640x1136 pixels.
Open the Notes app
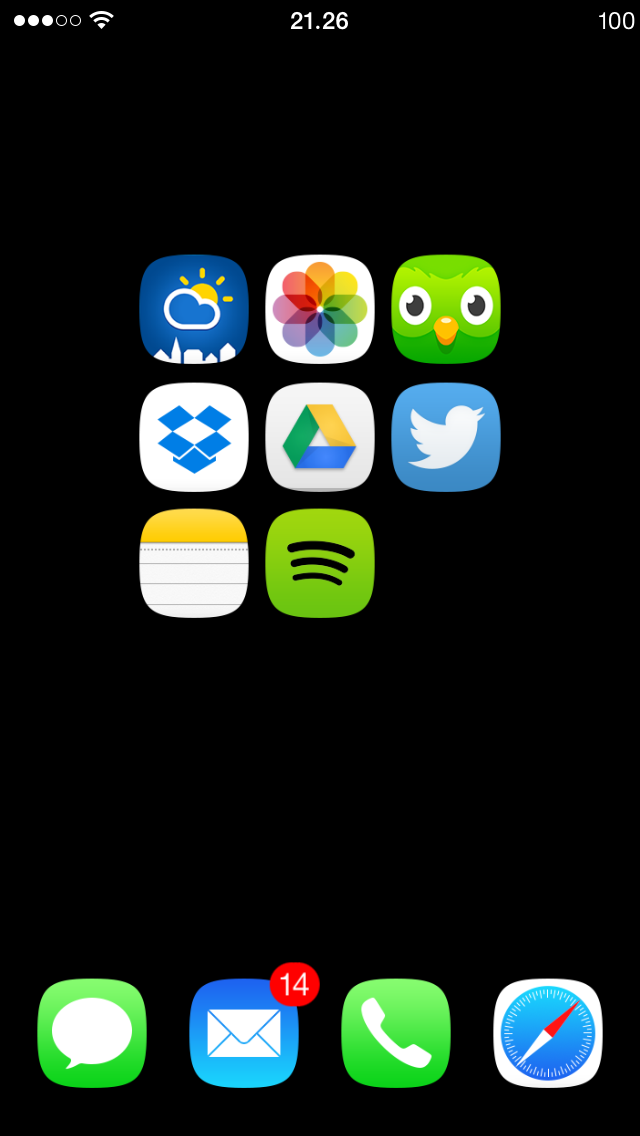194,563
